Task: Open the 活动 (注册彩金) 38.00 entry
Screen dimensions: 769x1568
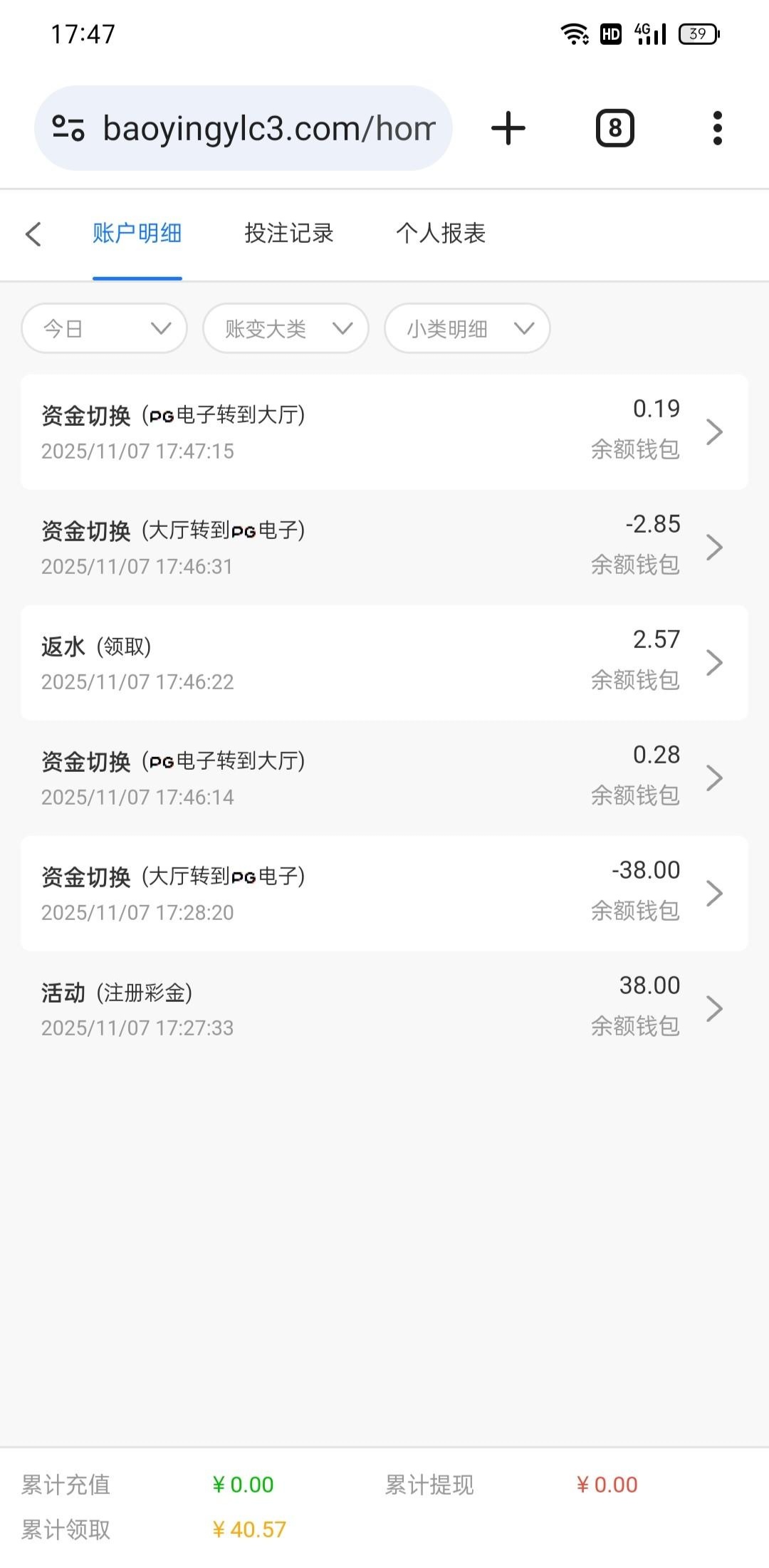Action: (x=384, y=1008)
